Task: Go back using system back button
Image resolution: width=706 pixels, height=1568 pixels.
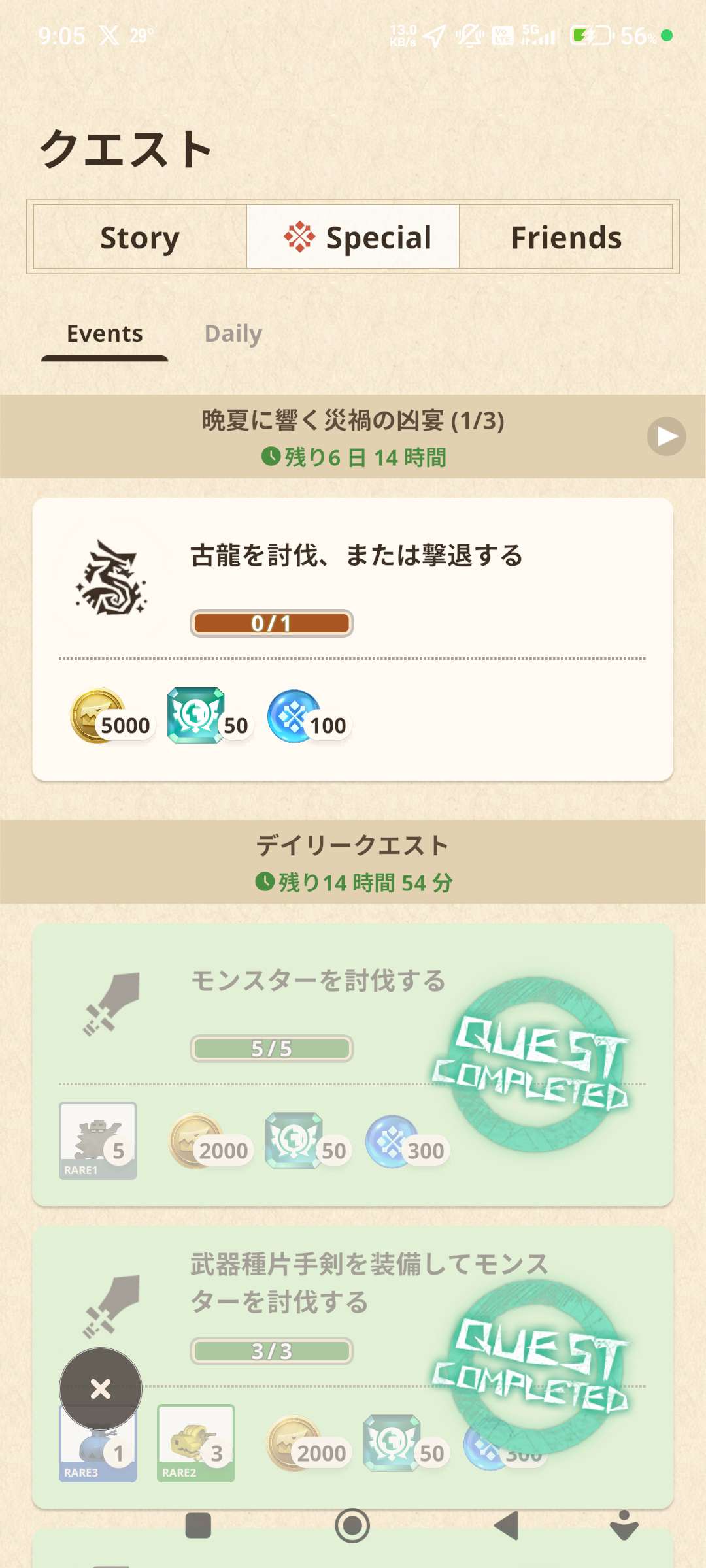Action: tap(507, 1526)
